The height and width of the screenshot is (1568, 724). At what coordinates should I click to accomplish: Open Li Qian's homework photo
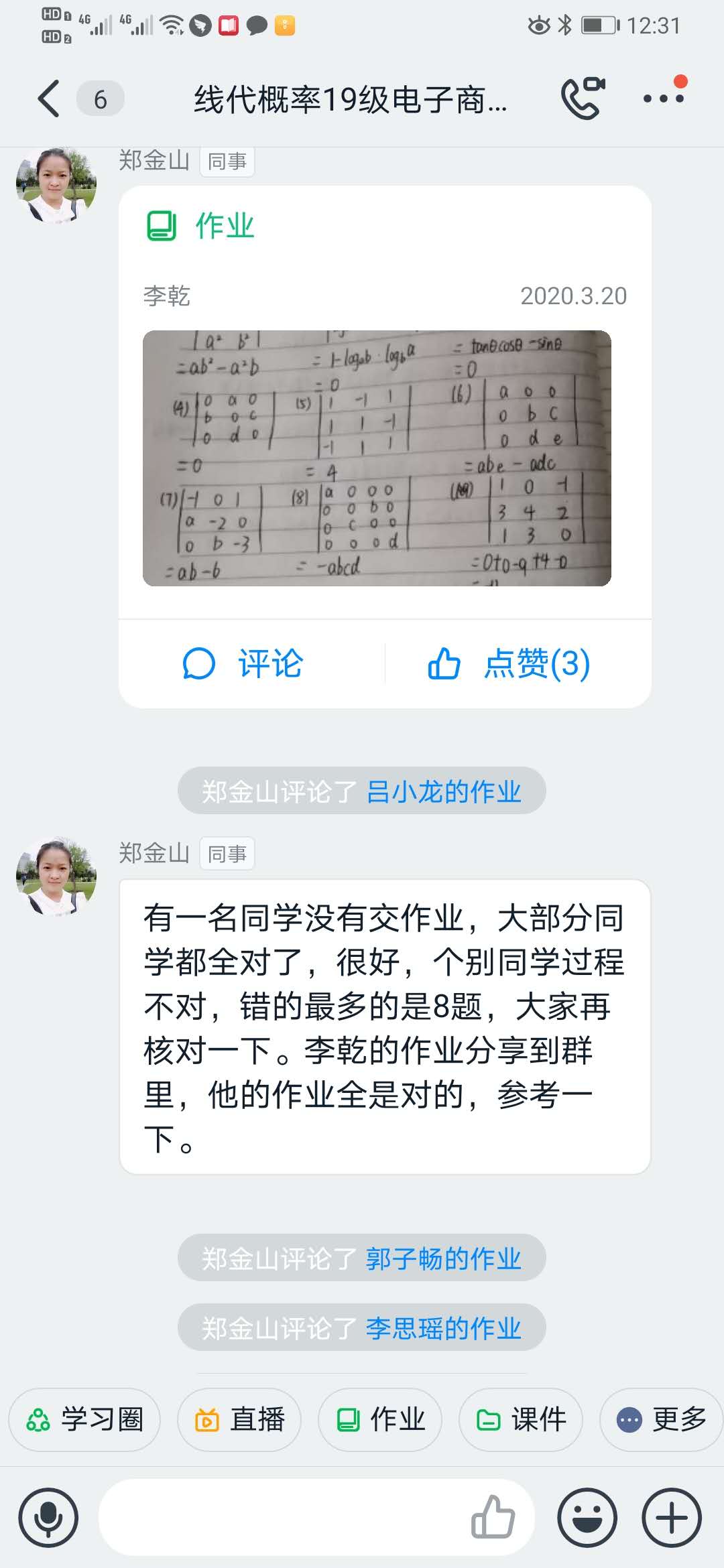click(x=377, y=458)
